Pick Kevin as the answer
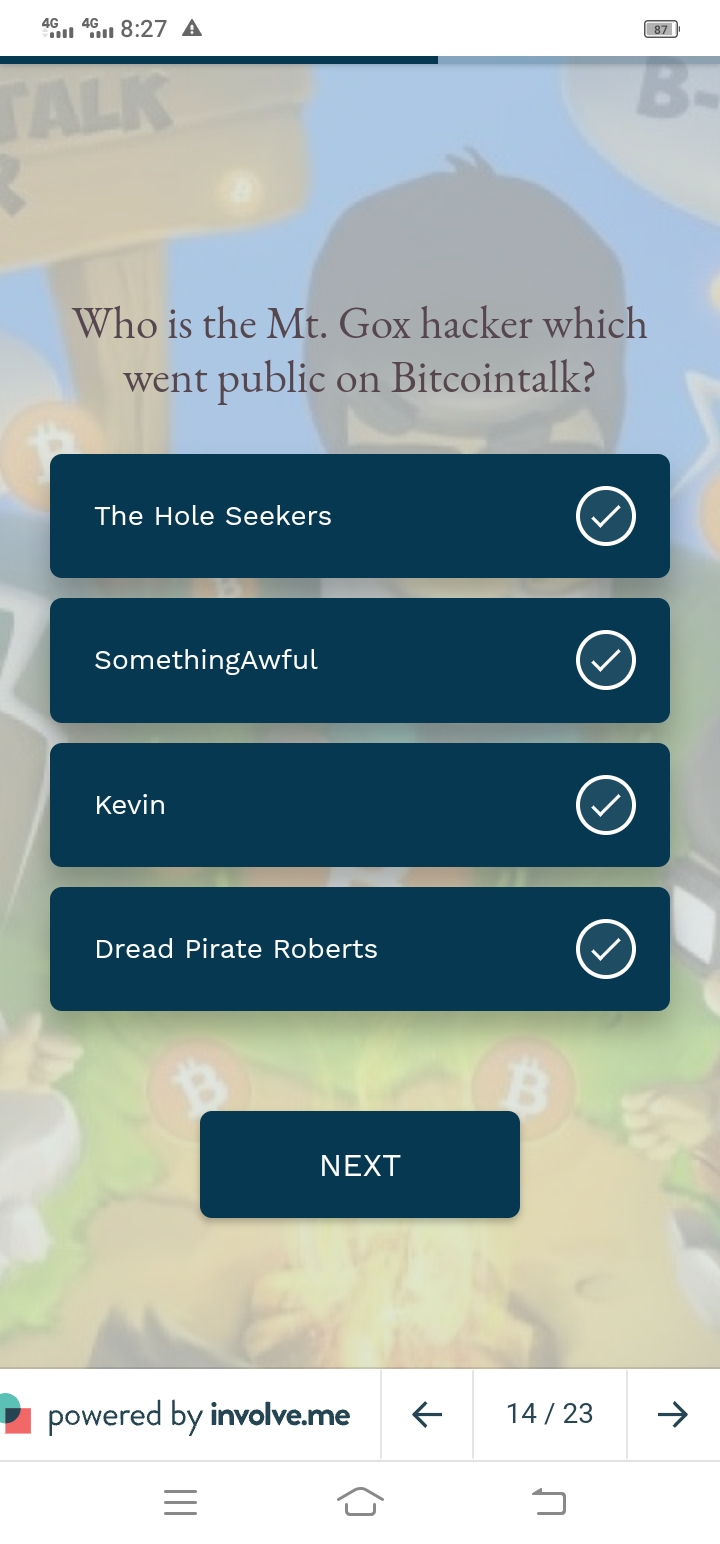 point(359,805)
